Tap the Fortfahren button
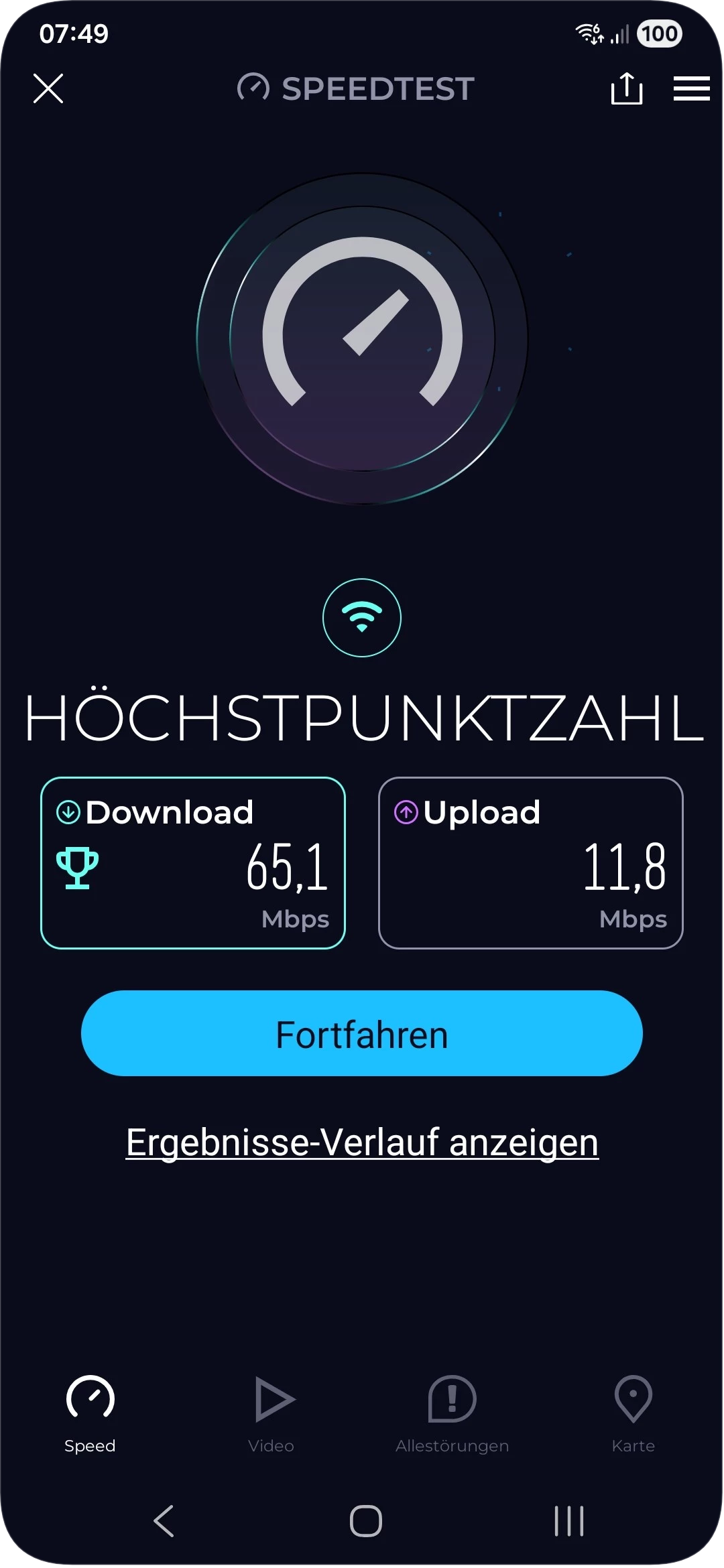Screen dimensions: 724x1568 pyautogui.click(x=362, y=1033)
